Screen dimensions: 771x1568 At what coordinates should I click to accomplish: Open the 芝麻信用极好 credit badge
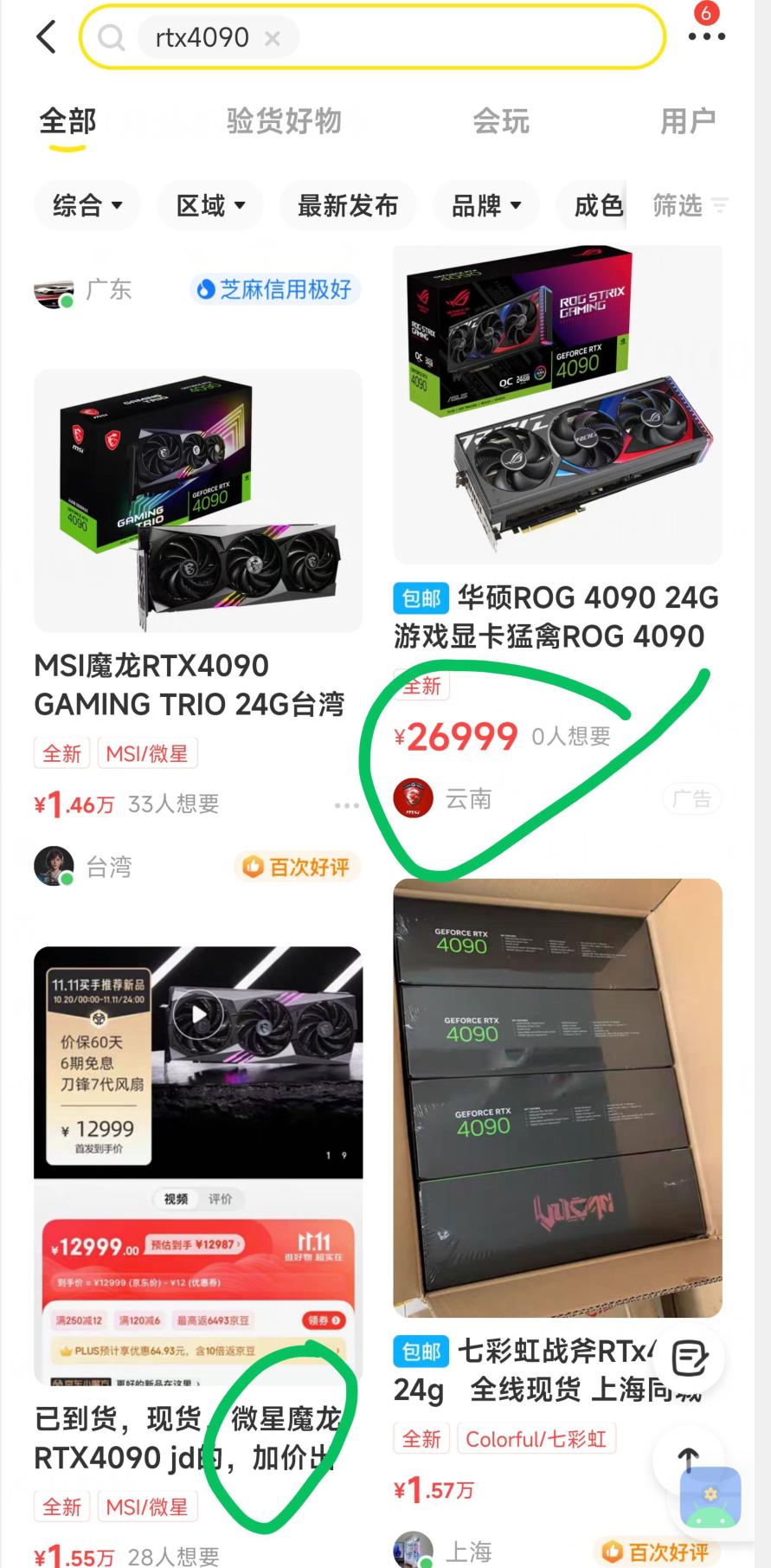tap(274, 289)
